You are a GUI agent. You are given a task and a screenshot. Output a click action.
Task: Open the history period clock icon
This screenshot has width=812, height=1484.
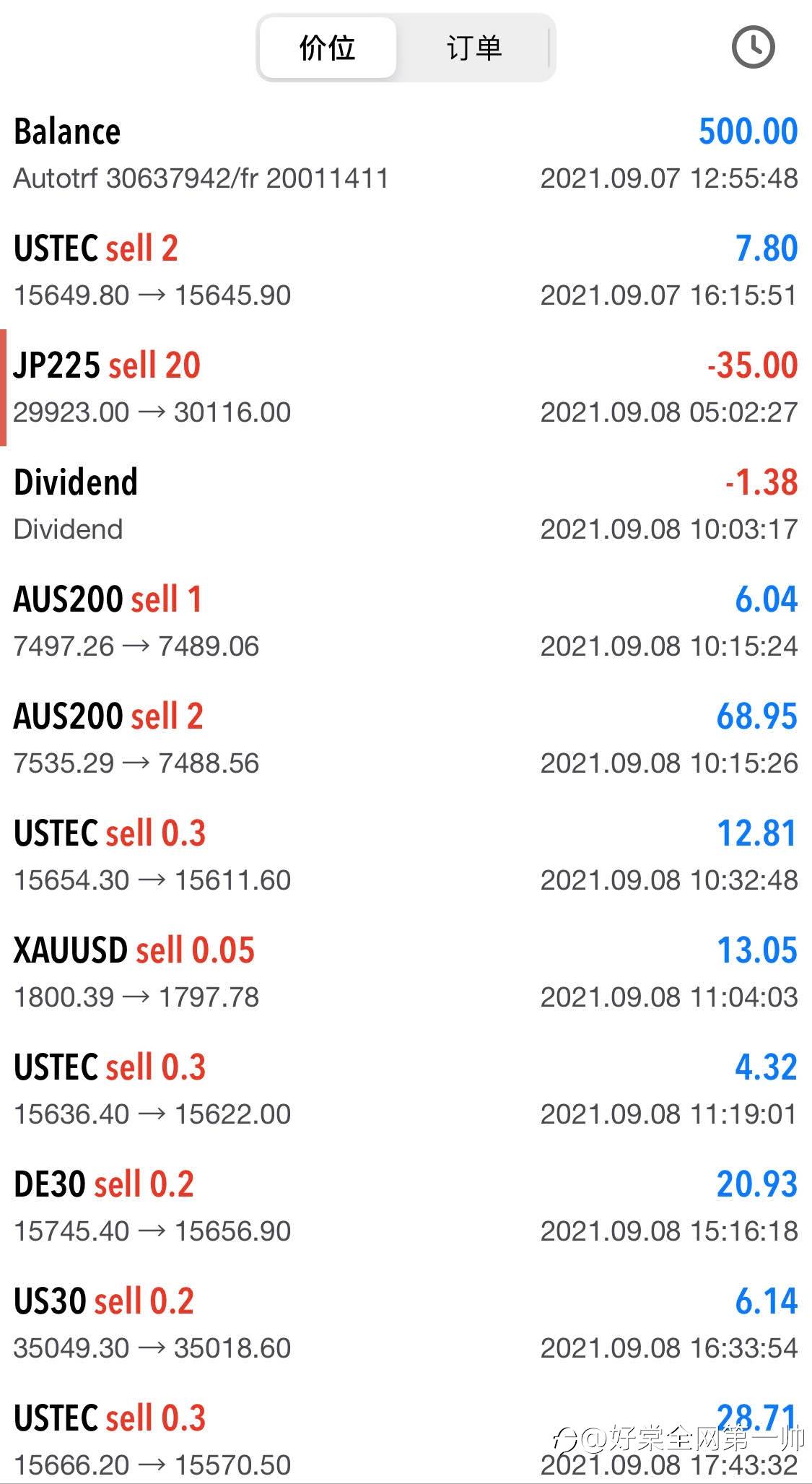(753, 48)
